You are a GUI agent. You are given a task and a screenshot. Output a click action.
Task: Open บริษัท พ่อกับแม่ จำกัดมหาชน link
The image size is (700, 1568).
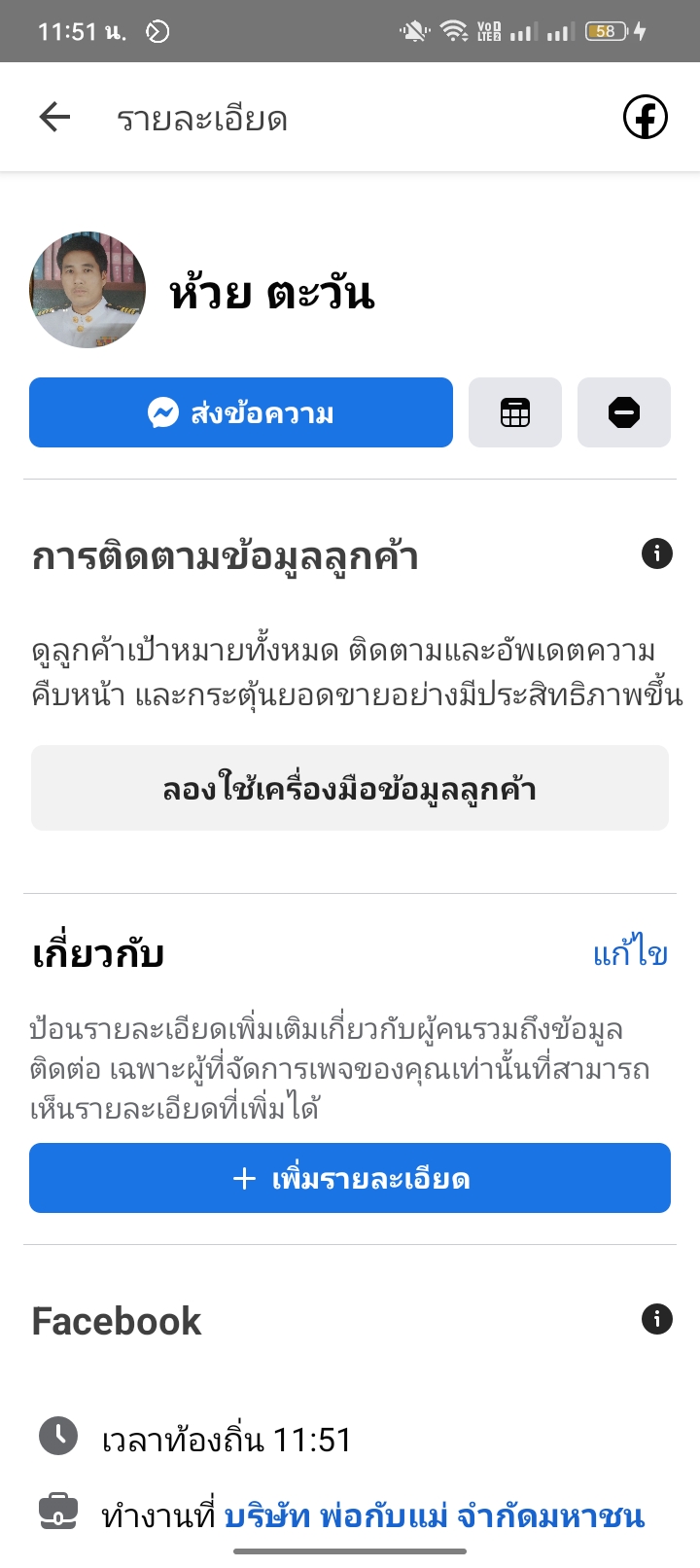click(x=435, y=1515)
